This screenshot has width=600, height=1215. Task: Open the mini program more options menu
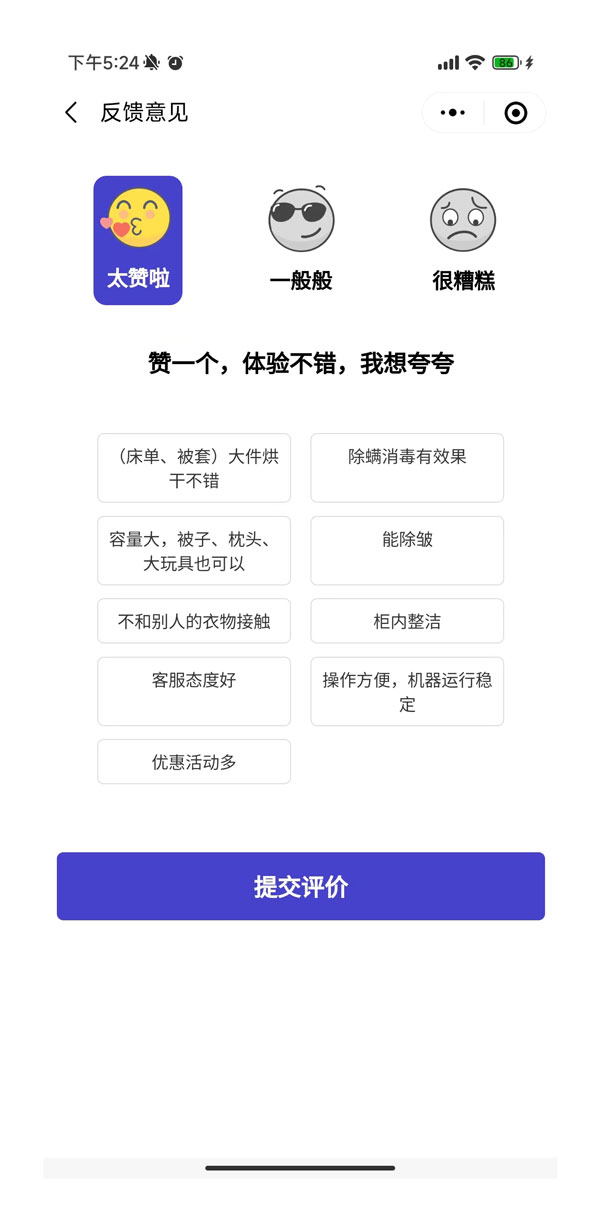pyautogui.click(x=453, y=113)
